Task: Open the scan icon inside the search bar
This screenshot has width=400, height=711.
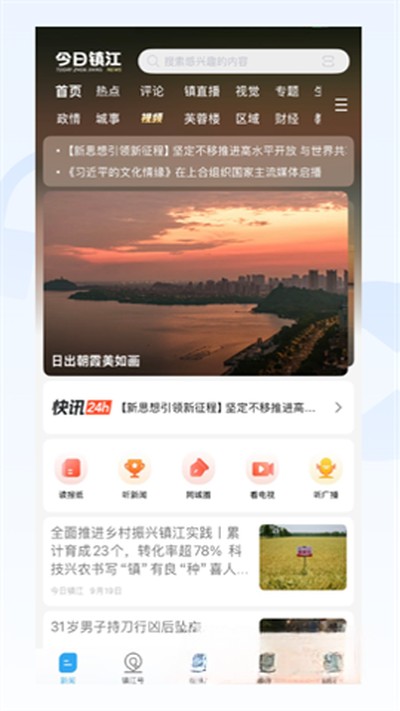Action: coord(328,61)
